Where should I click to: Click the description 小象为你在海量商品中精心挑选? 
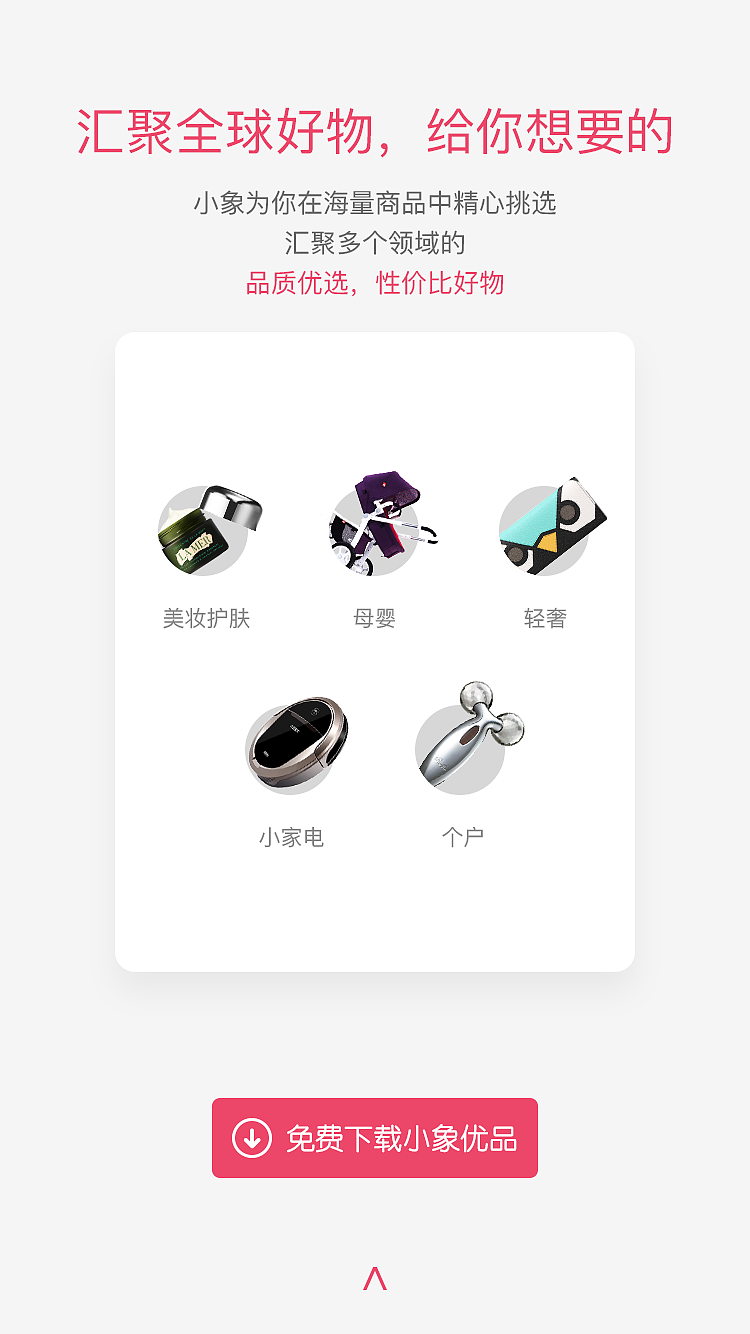(375, 205)
